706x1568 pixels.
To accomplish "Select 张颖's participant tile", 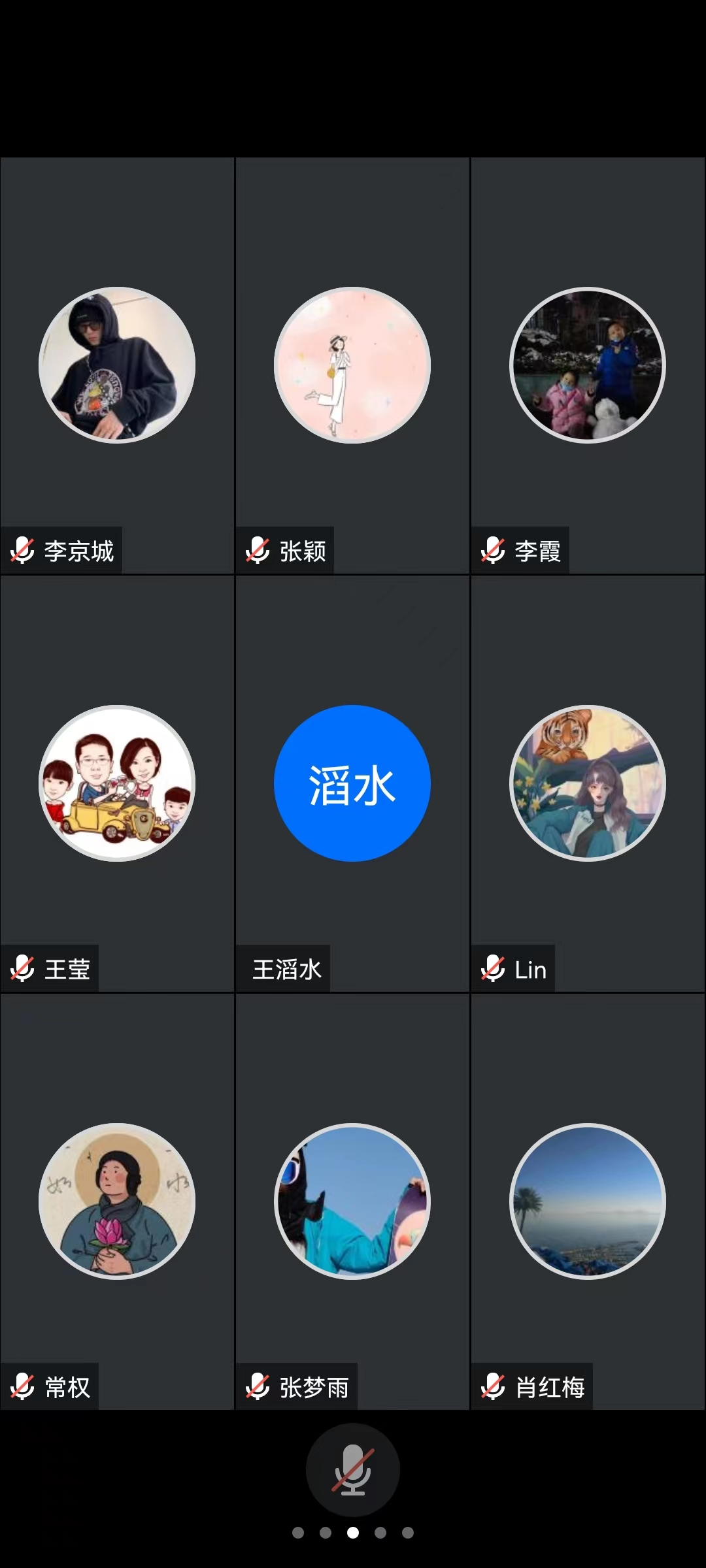I will click(x=352, y=366).
